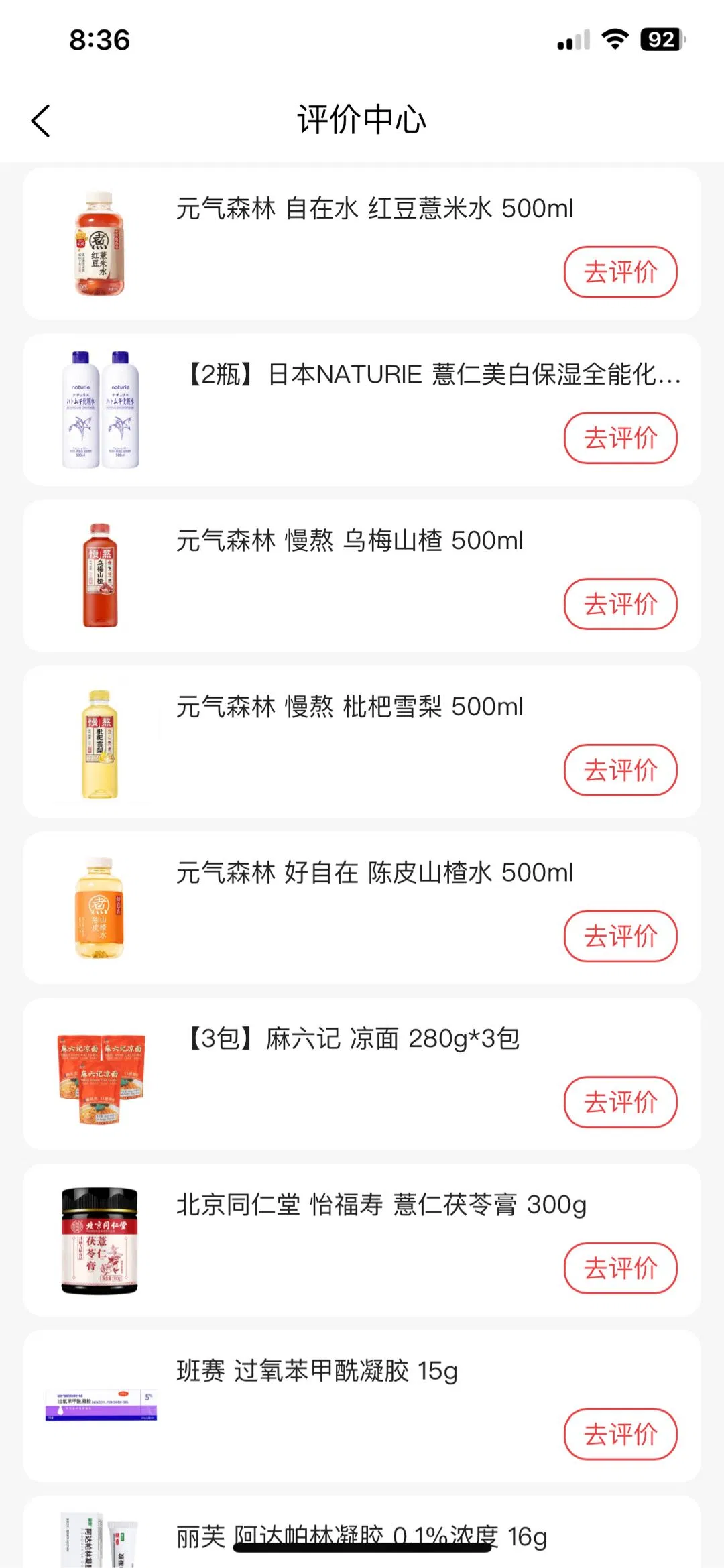
Task: Open the 麻六记 凉面 product image
Action: coord(101,1075)
